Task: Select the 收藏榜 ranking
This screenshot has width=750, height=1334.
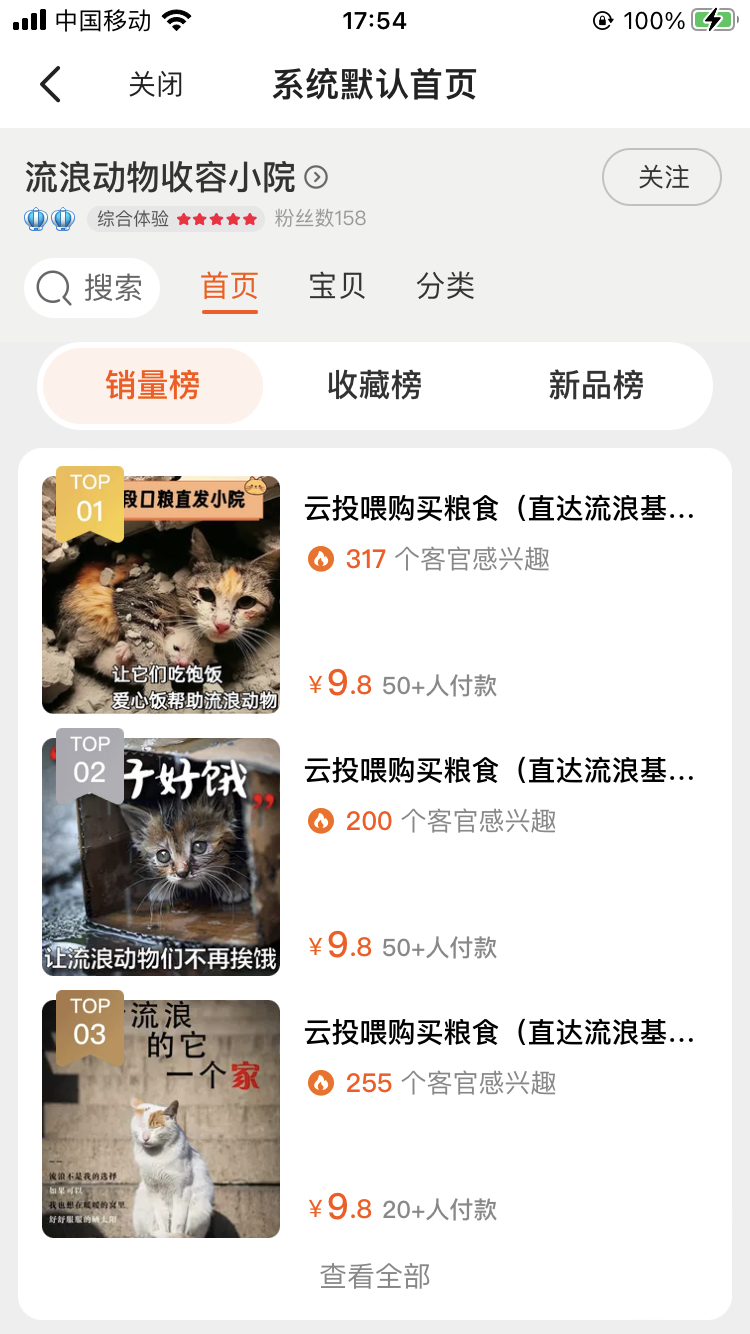Action: [x=374, y=386]
